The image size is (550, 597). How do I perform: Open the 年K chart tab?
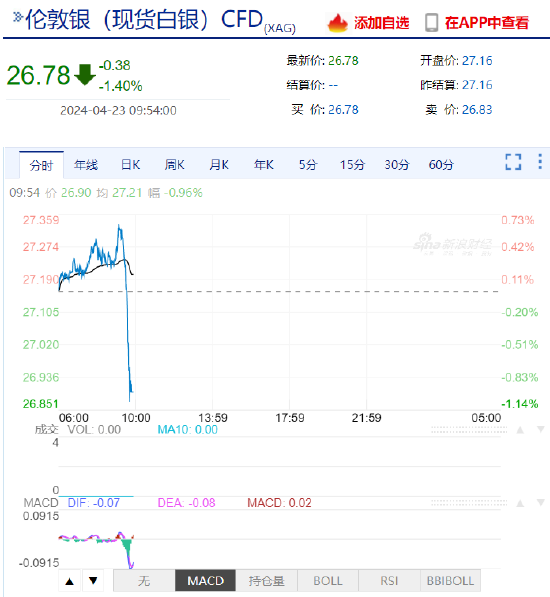click(264, 165)
